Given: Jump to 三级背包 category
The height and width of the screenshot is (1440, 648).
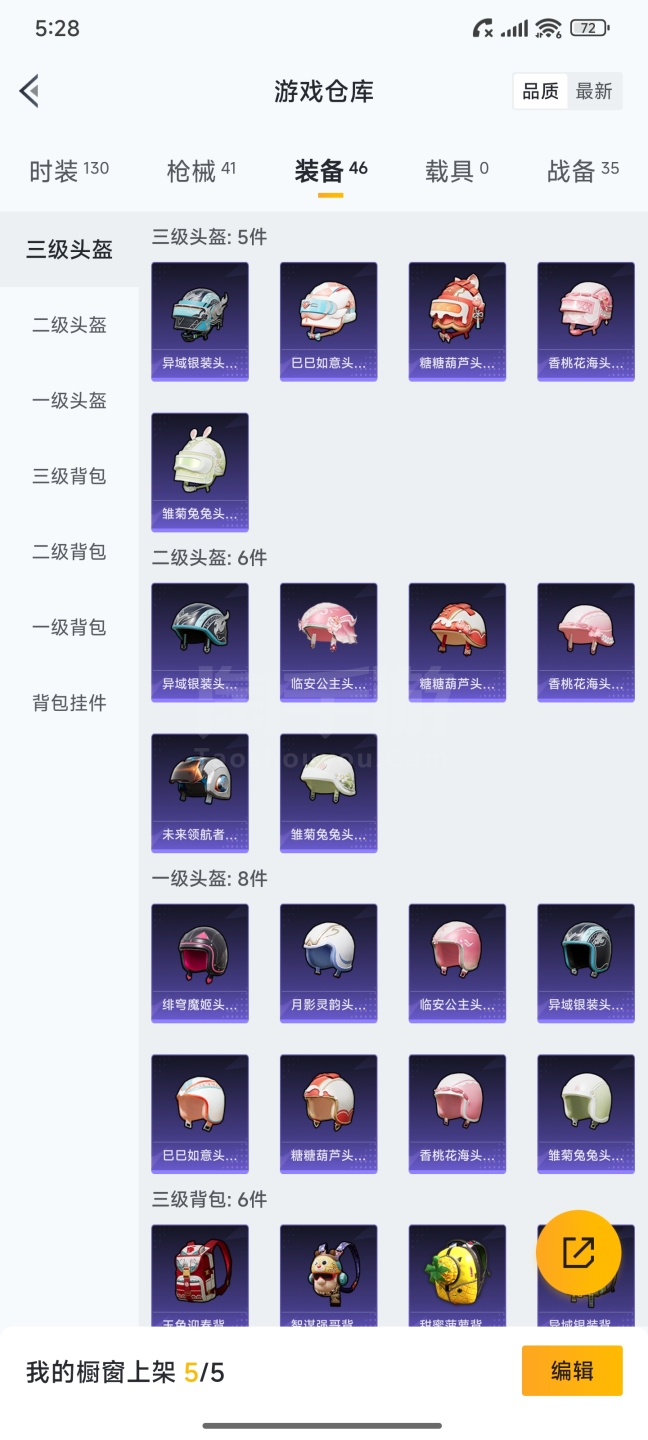Looking at the screenshot, I should click(69, 476).
